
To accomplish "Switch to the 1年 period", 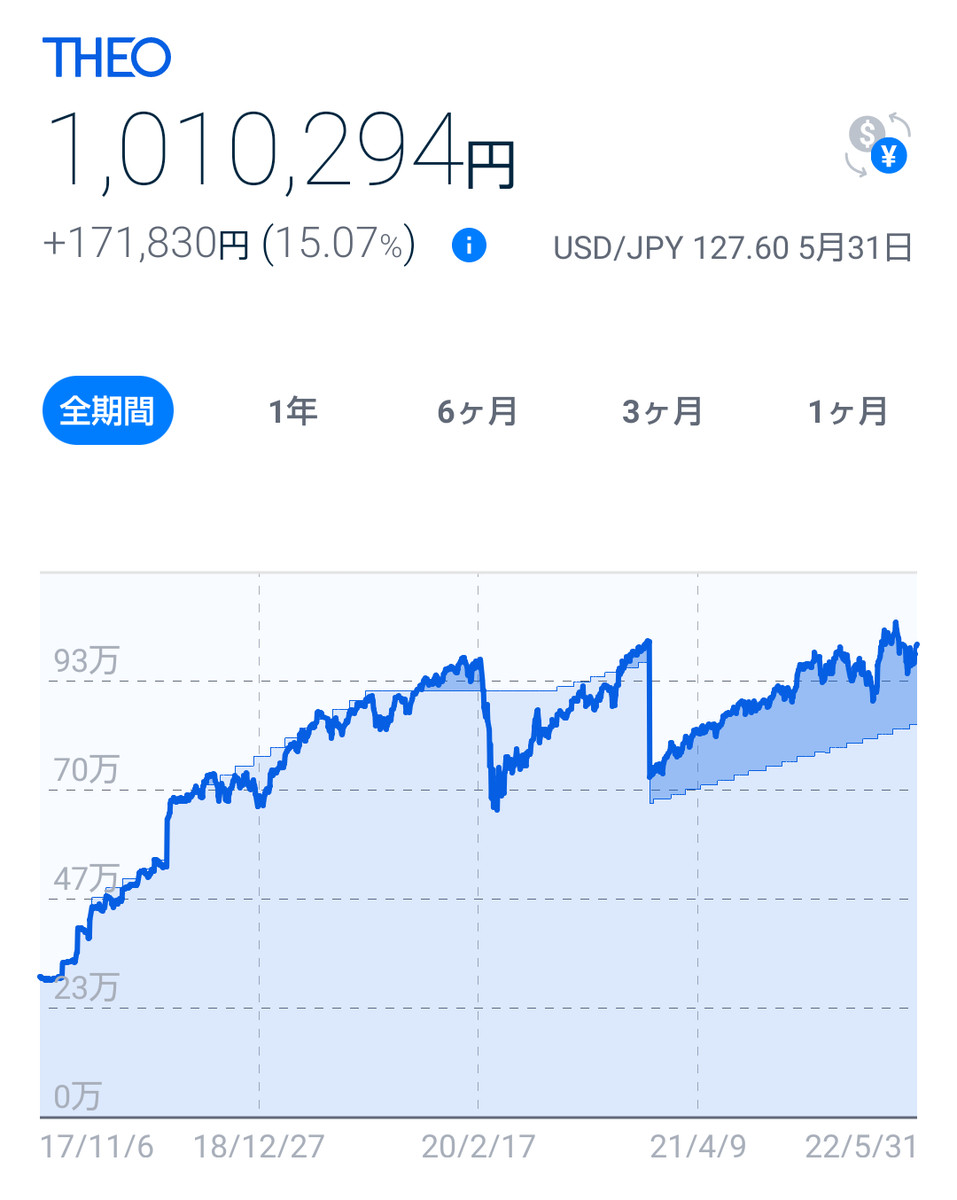I will (292, 410).
